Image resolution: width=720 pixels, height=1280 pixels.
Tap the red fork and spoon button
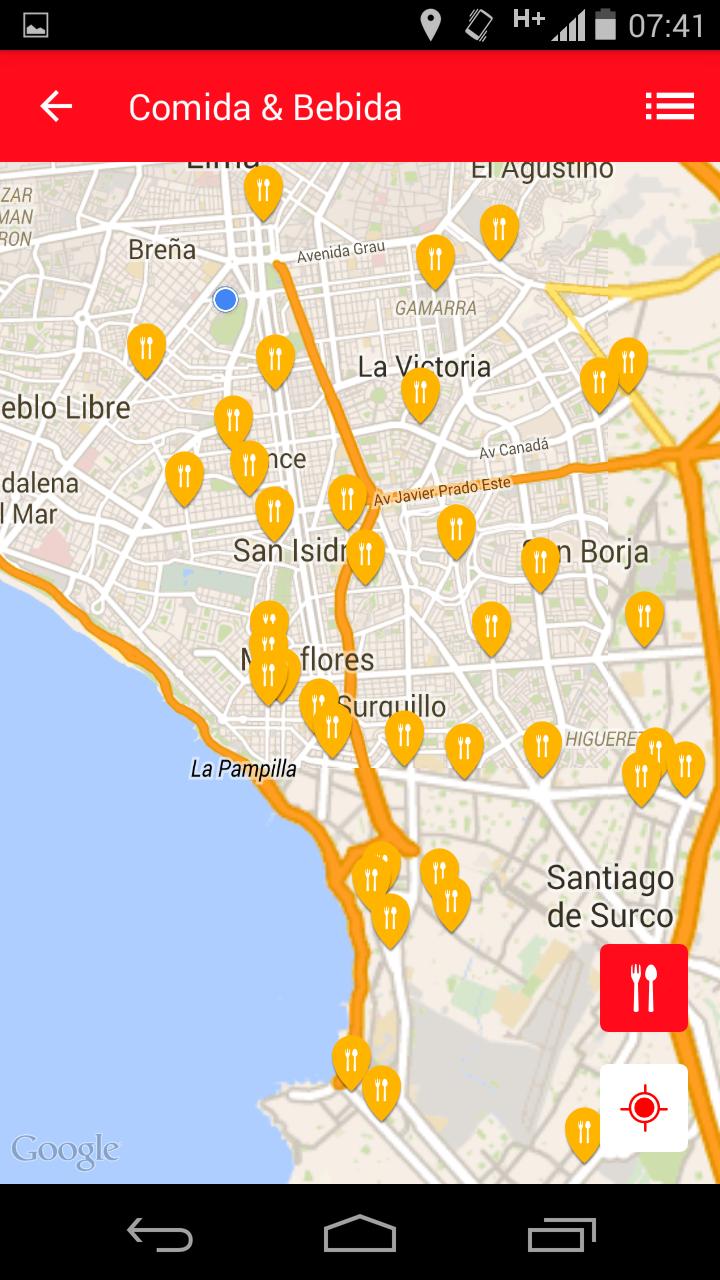[x=643, y=988]
